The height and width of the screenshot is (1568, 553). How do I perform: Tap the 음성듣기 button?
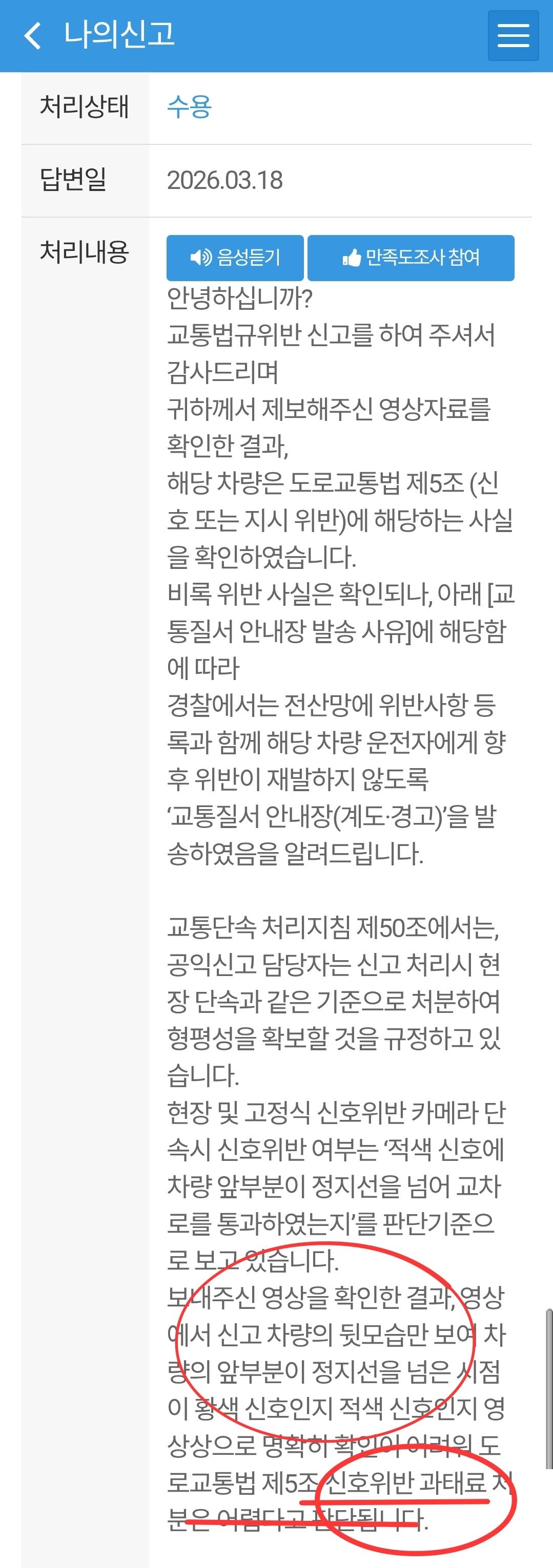click(x=235, y=258)
